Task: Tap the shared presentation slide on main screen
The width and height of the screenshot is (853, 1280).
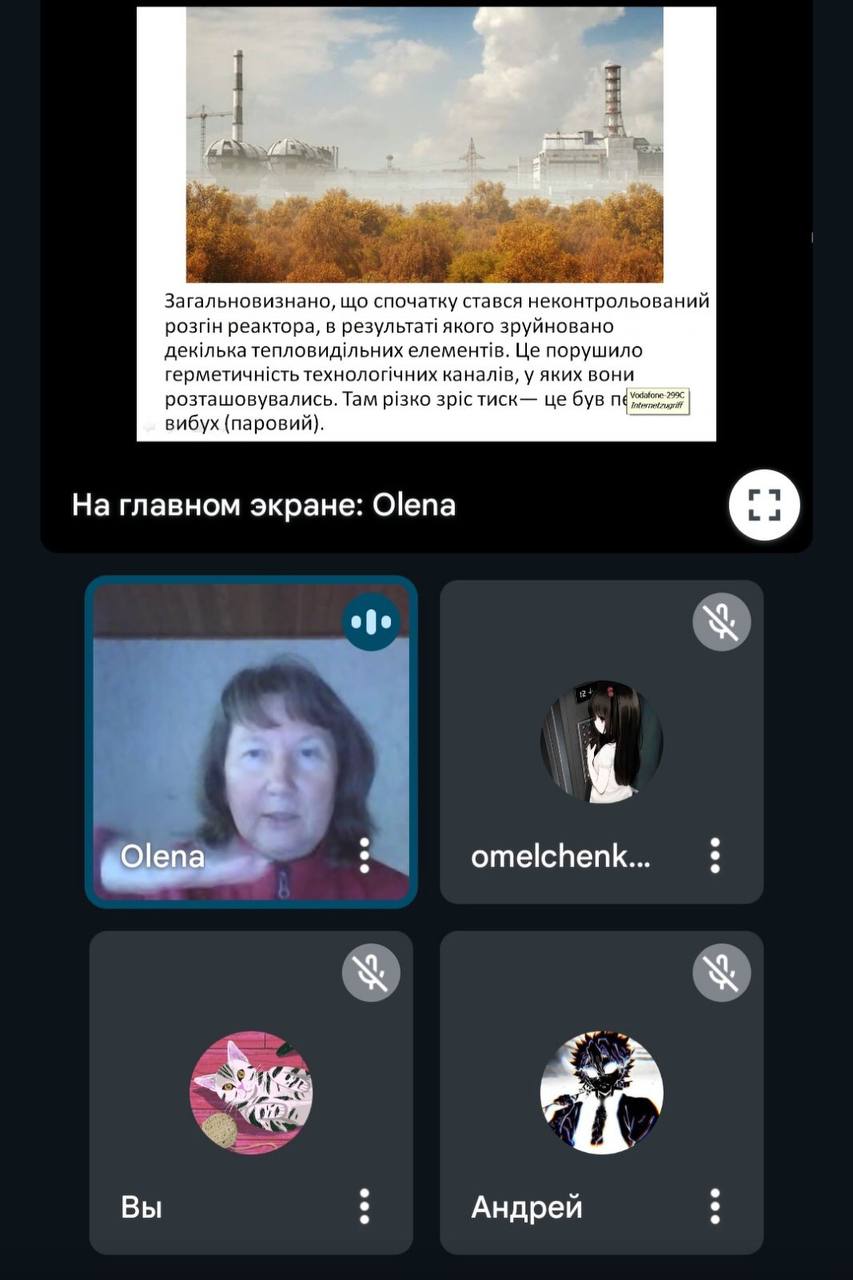Action: [x=426, y=222]
